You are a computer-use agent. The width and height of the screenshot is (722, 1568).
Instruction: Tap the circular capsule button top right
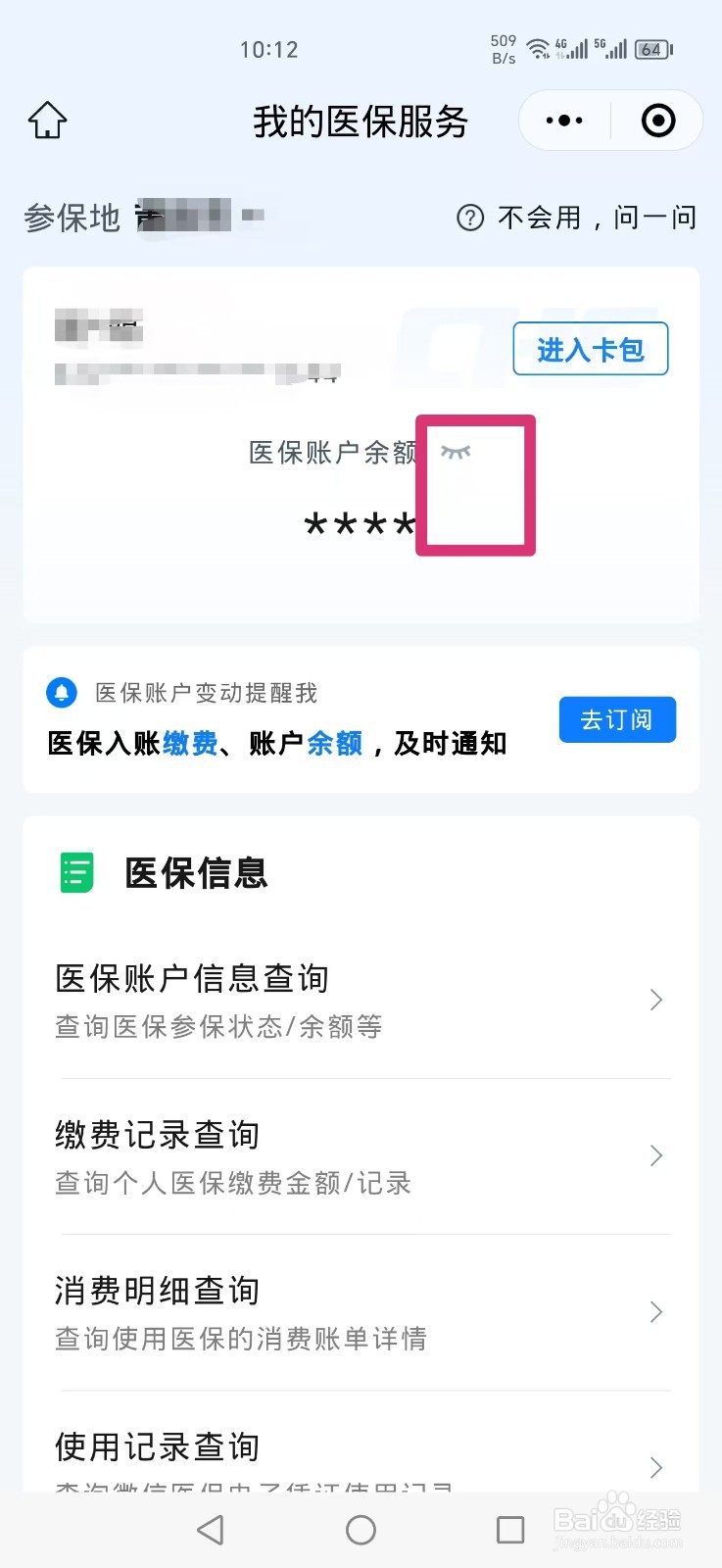coord(657,120)
